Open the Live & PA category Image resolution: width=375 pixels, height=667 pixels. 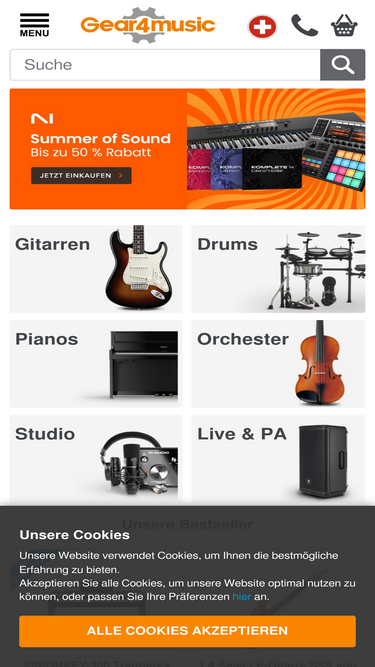coord(278,459)
